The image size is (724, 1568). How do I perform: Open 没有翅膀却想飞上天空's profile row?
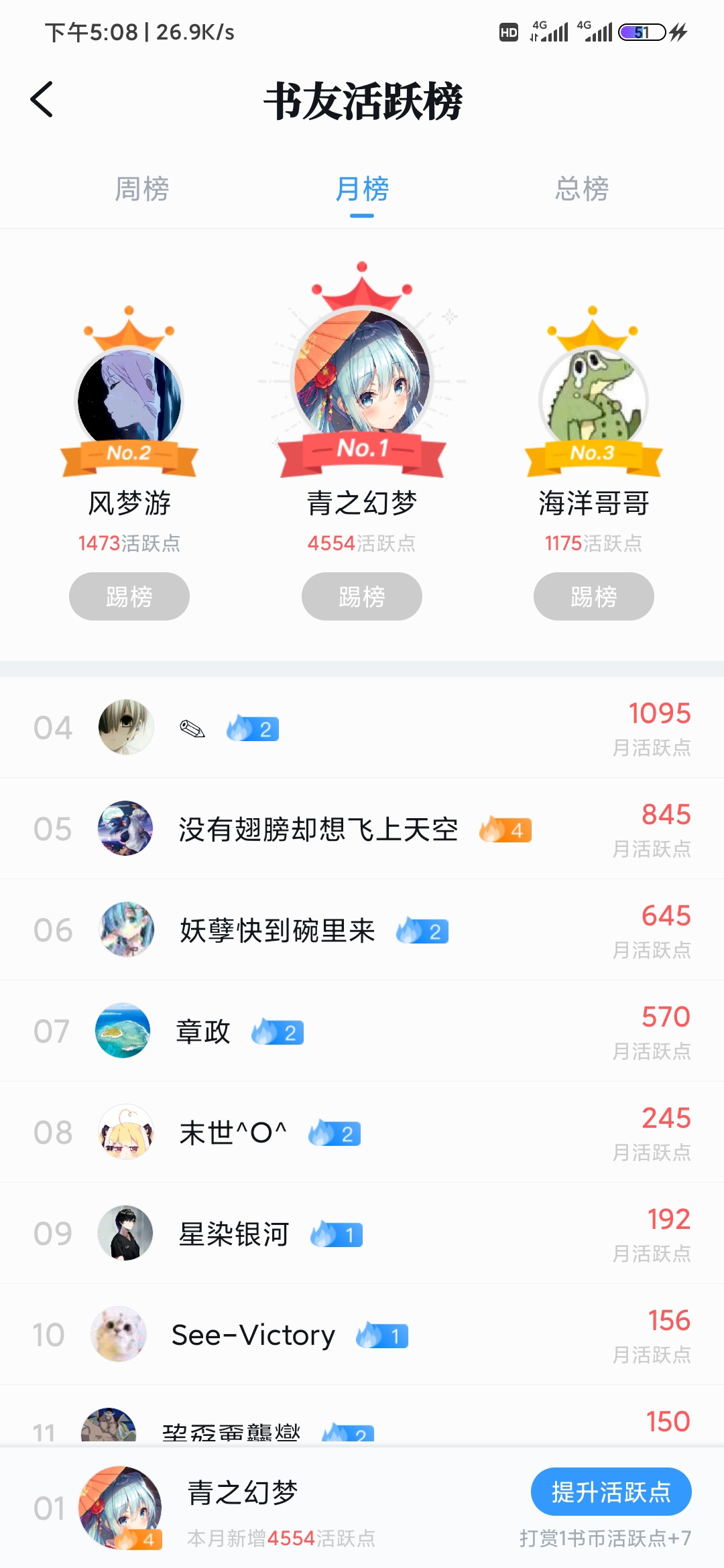[362, 829]
